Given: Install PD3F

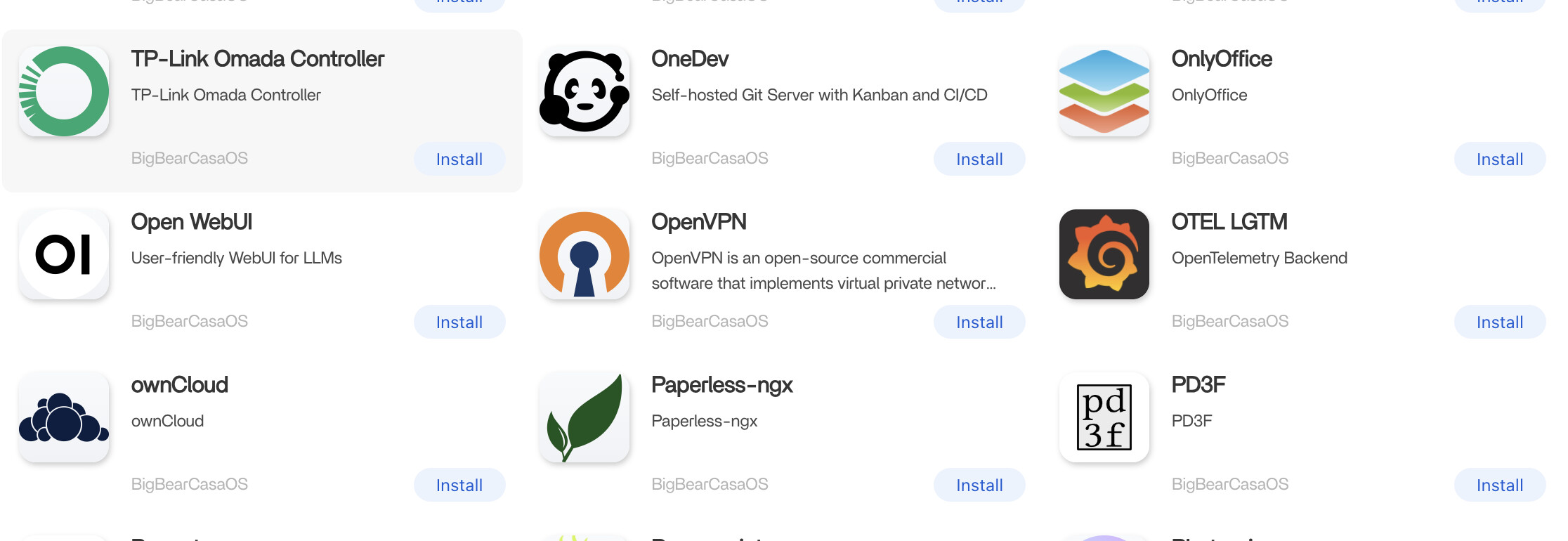Looking at the screenshot, I should [1499, 485].
